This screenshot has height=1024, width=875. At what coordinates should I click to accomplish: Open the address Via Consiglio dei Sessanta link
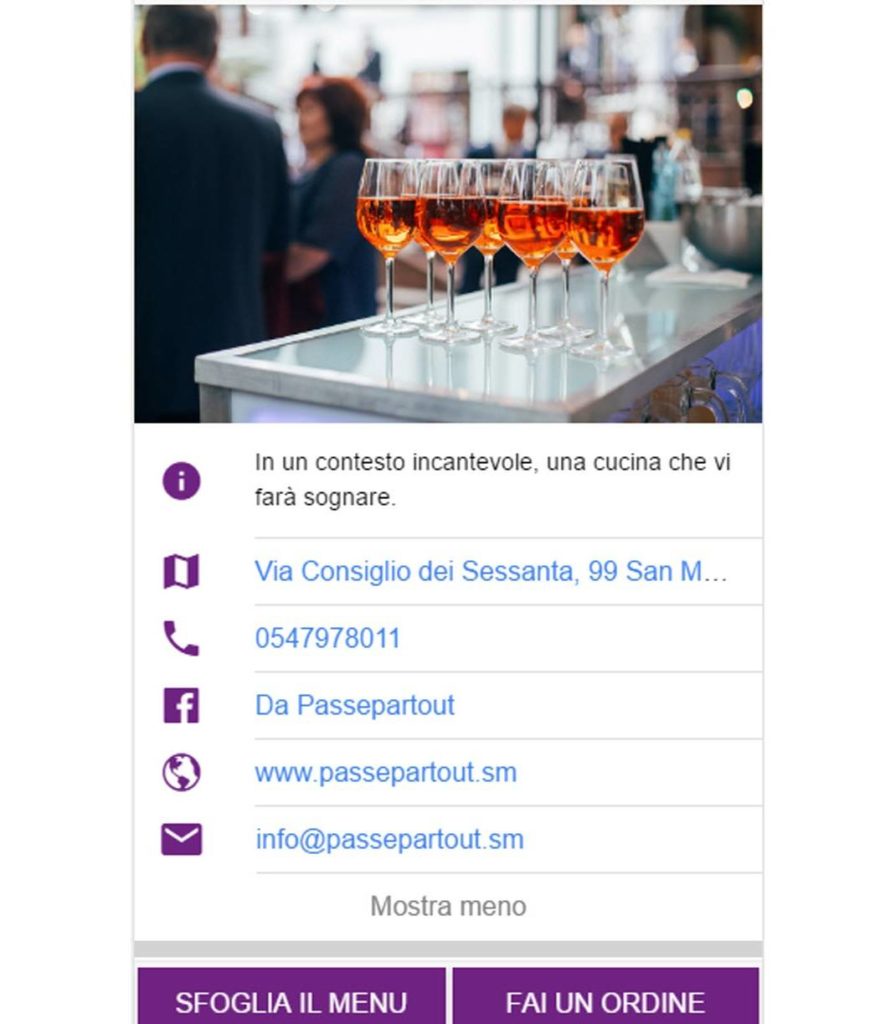coord(490,572)
